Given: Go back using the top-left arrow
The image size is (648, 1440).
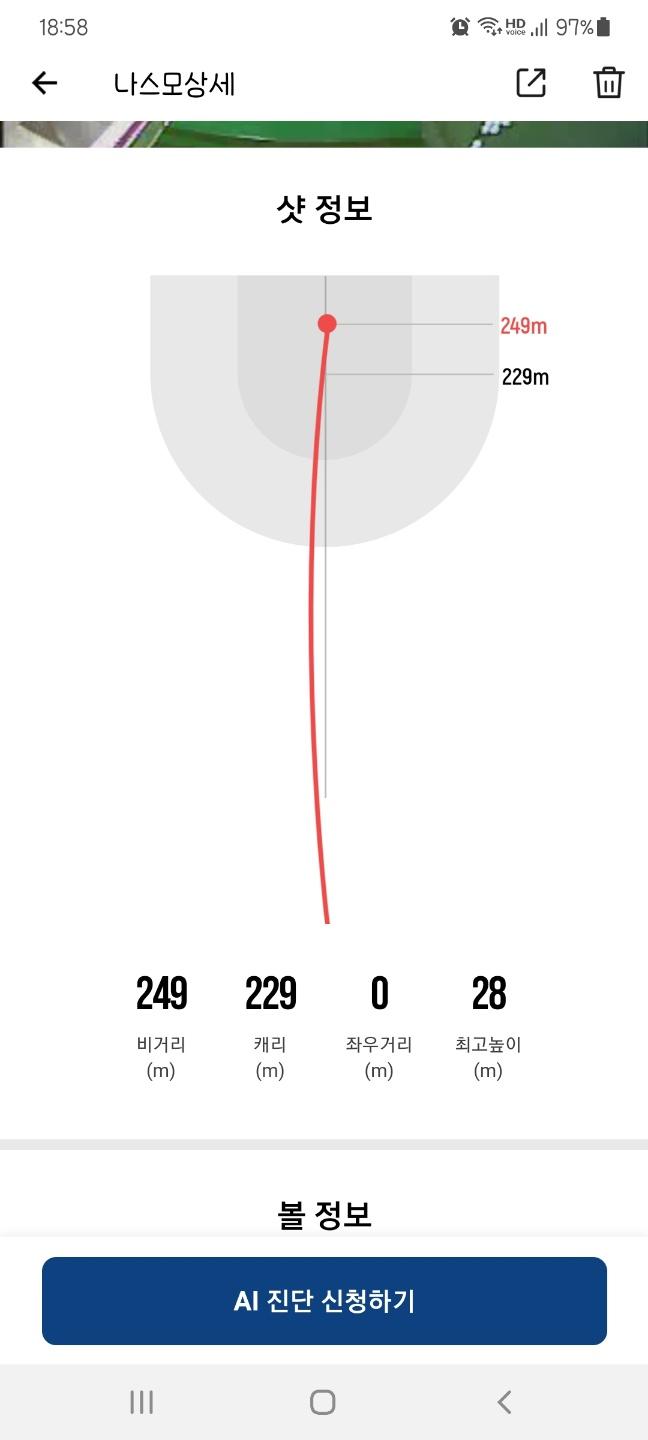Looking at the screenshot, I should coord(45,83).
